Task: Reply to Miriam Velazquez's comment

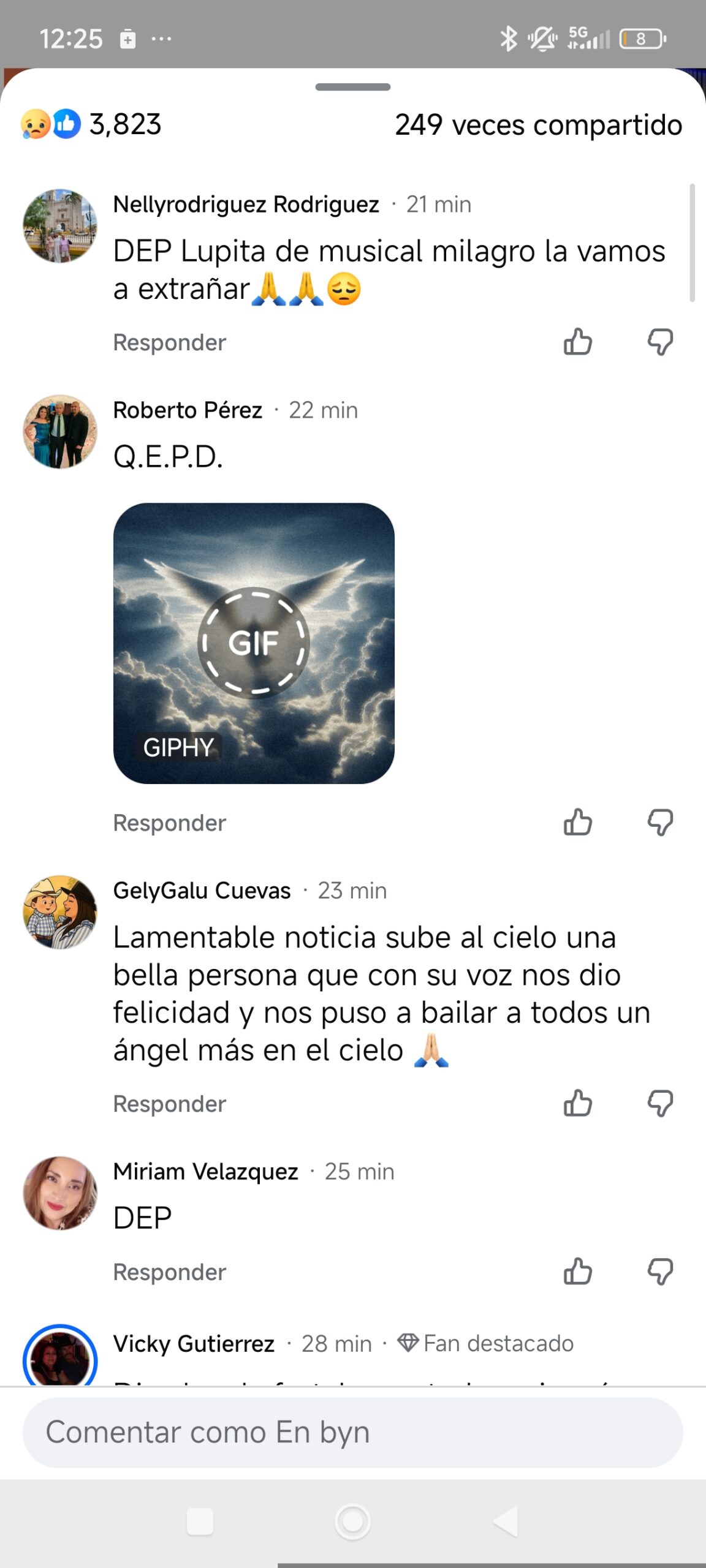Action: click(x=170, y=1272)
